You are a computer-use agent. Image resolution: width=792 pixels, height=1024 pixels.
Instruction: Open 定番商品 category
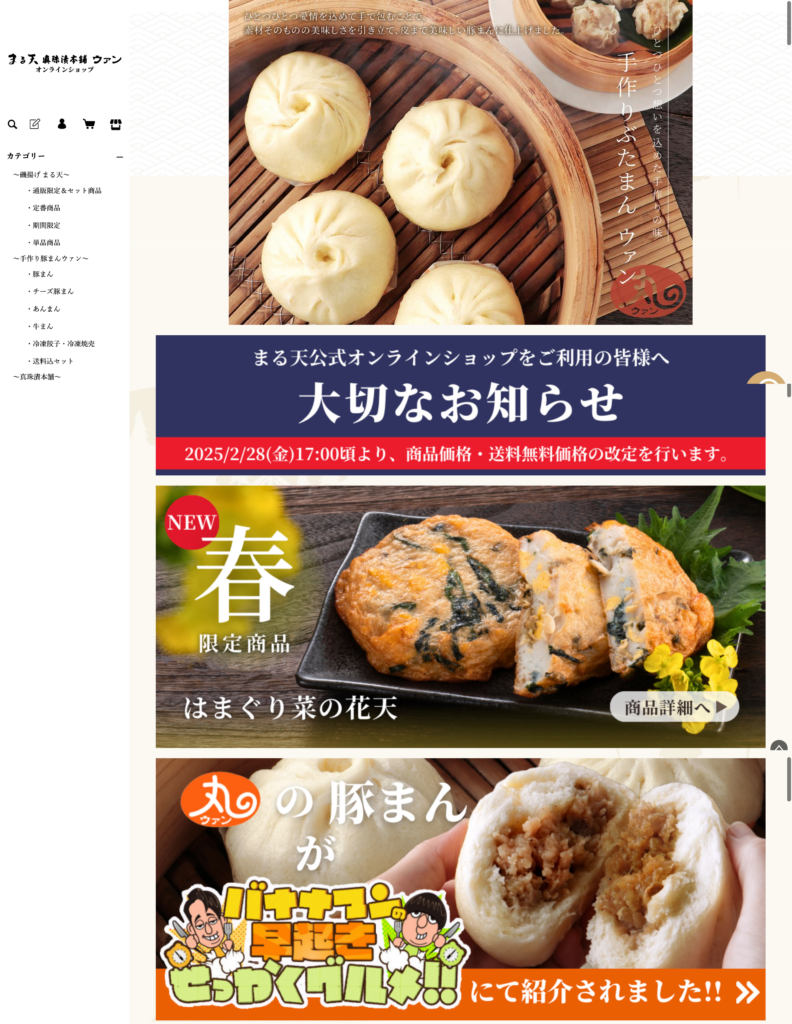pos(47,208)
